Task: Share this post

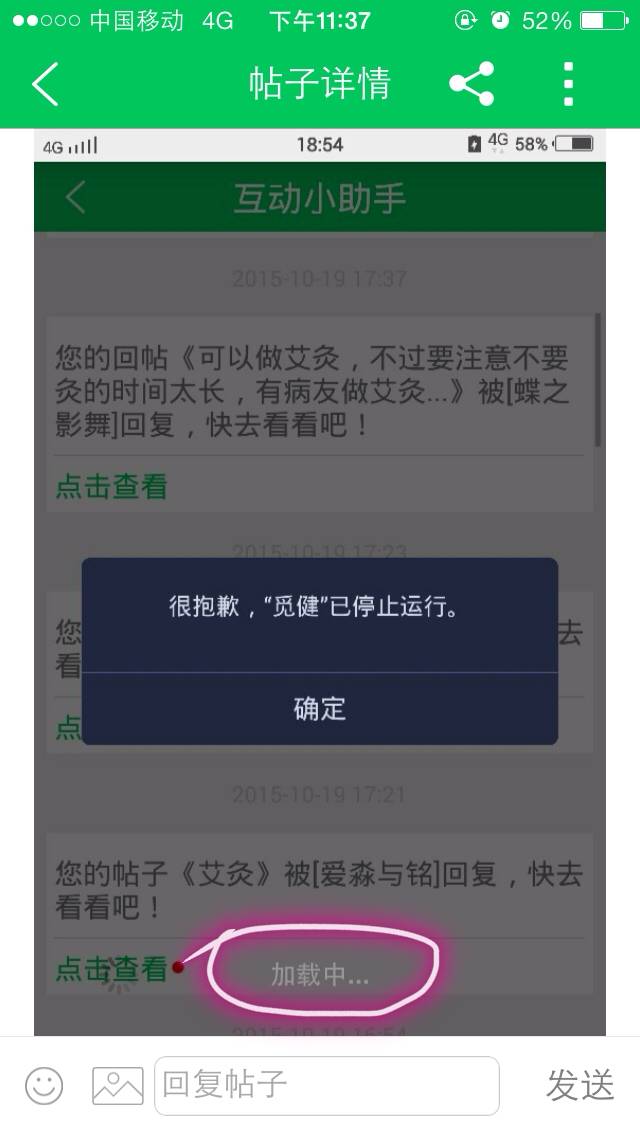Action: pyautogui.click(x=471, y=84)
